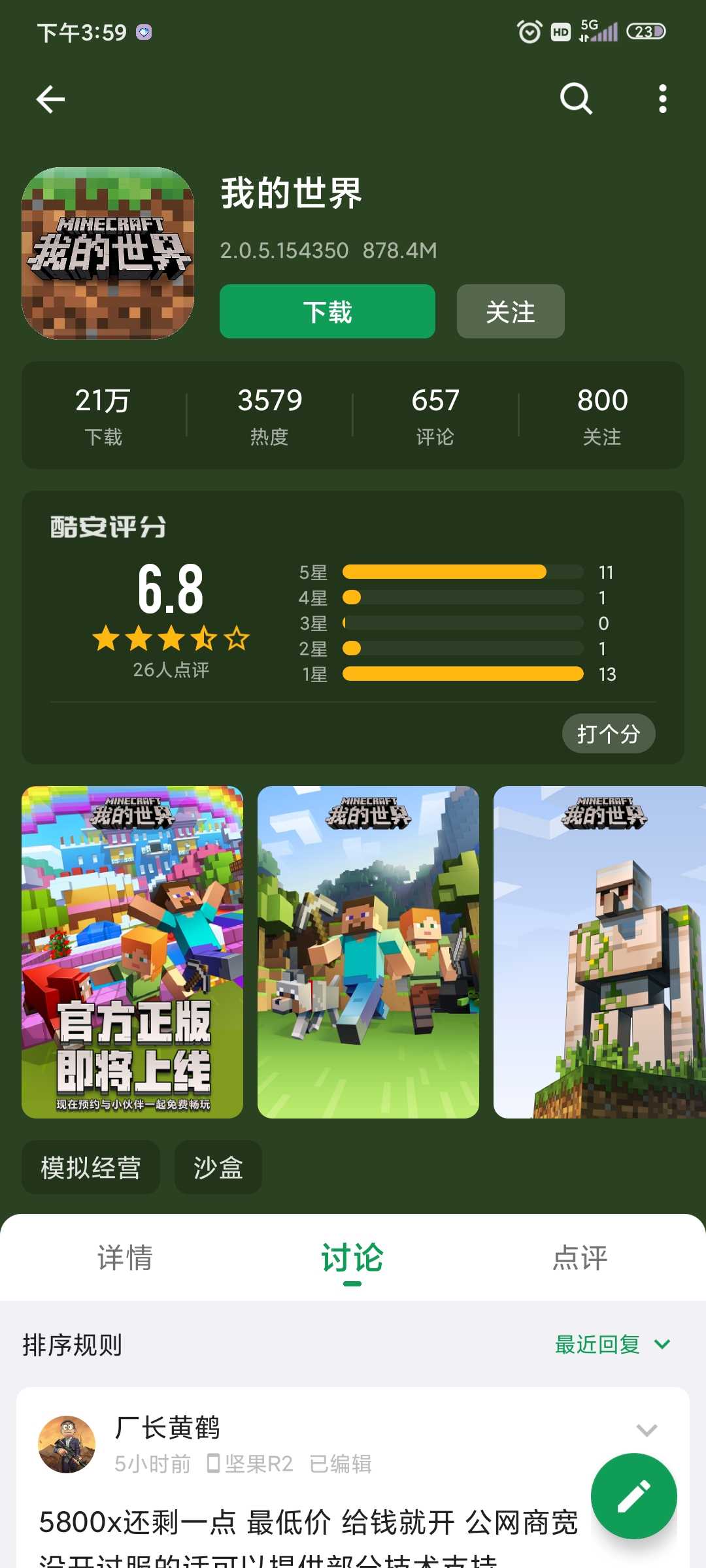Switch to the 详情 tab
The height and width of the screenshot is (1568, 706).
pyautogui.click(x=125, y=1258)
